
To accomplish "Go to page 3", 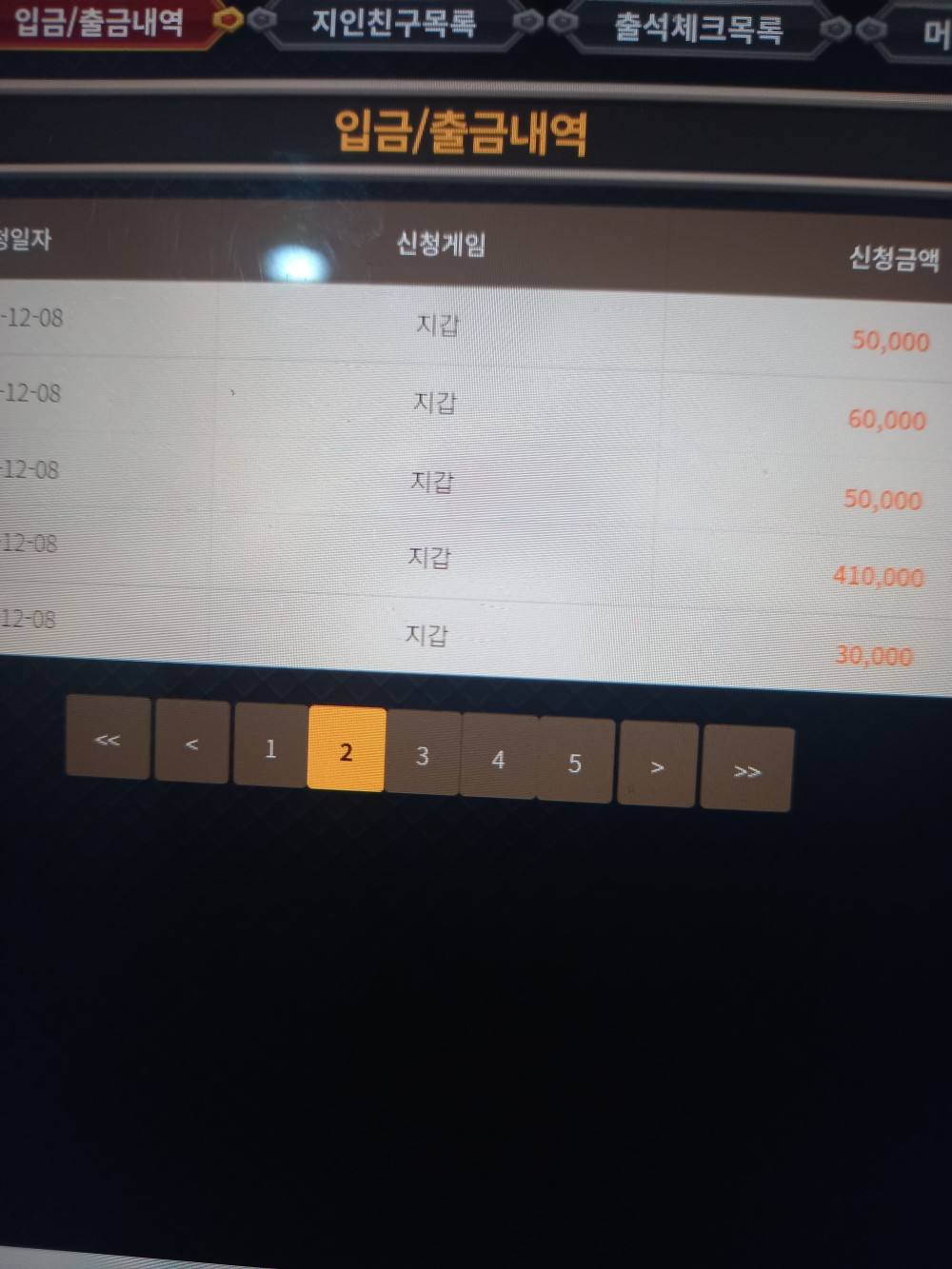I will click(423, 756).
